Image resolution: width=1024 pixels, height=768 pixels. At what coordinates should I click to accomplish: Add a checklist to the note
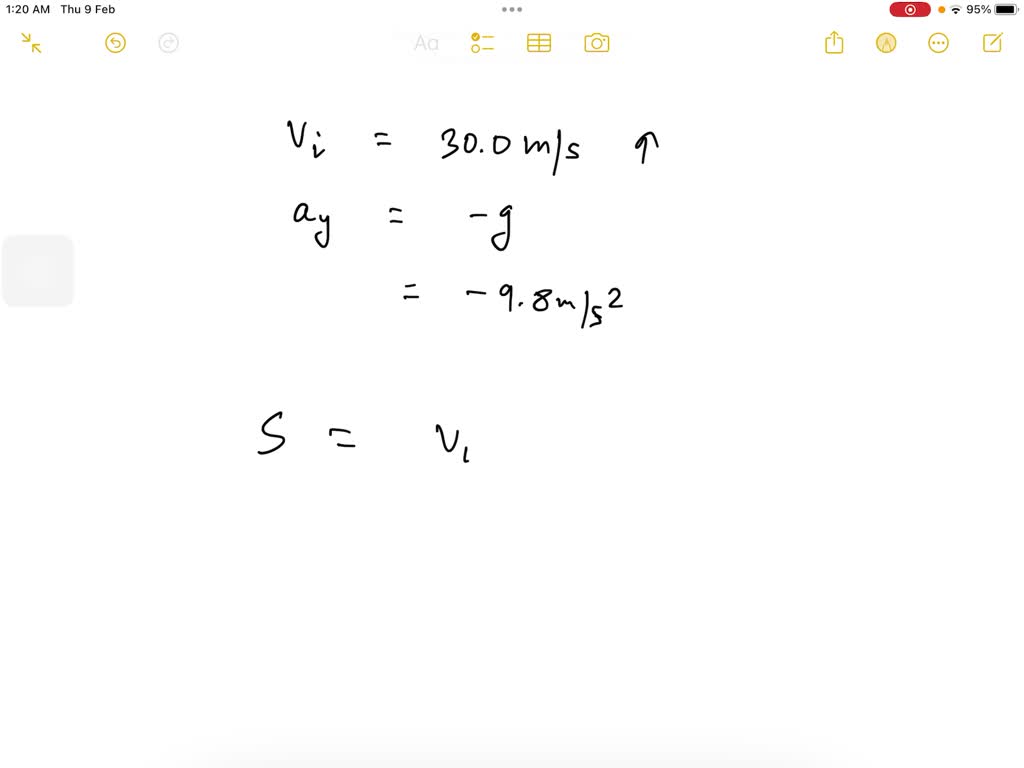[x=483, y=43]
